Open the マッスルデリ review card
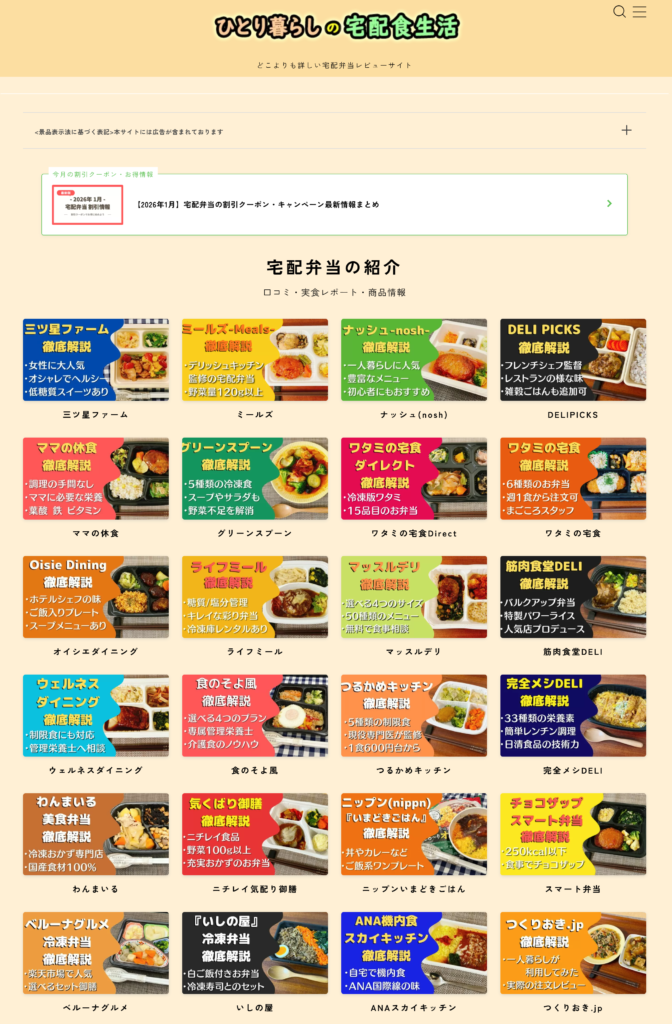 coord(413,597)
